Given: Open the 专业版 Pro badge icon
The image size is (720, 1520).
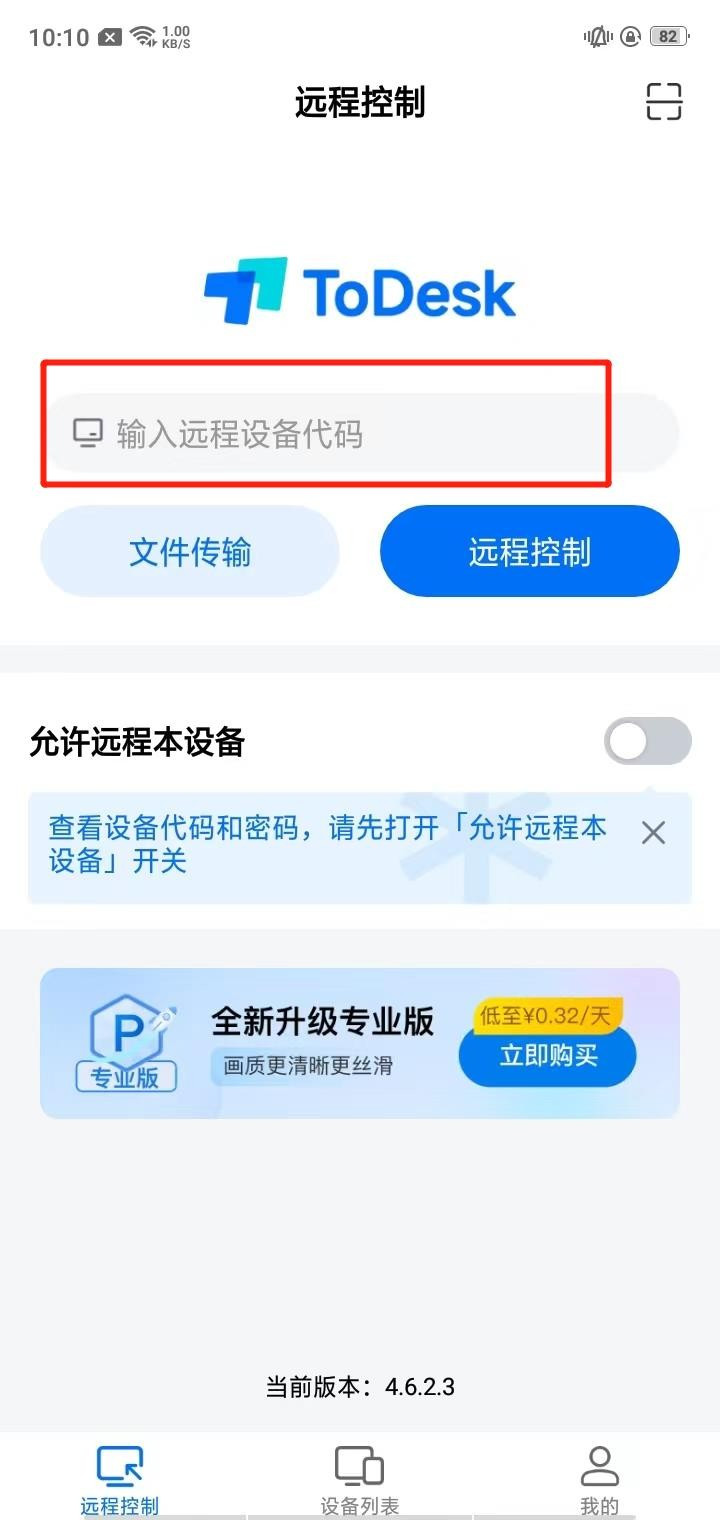Looking at the screenshot, I should tap(124, 1040).
